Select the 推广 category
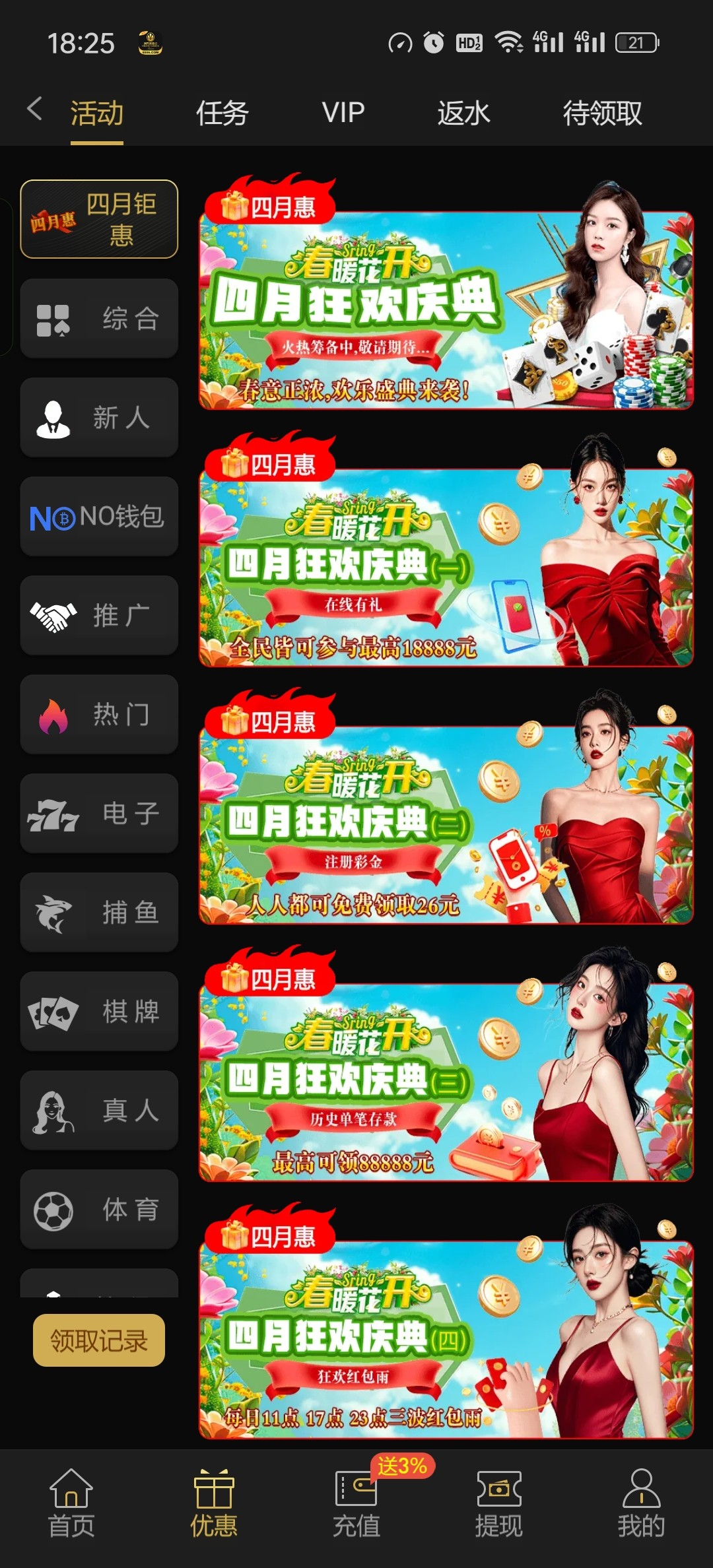The height and width of the screenshot is (1568, 713). 99,616
